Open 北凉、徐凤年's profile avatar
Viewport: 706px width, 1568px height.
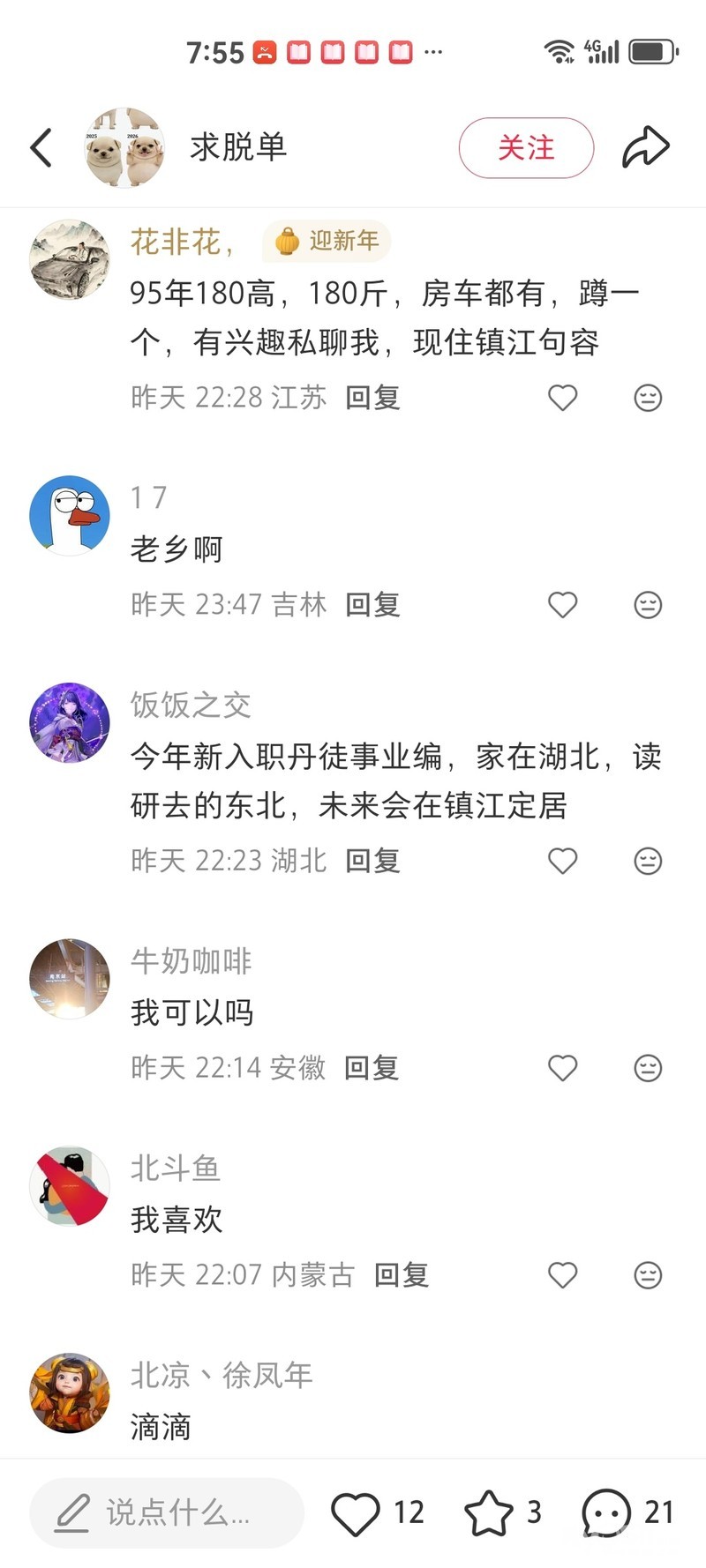pyautogui.click(x=70, y=1393)
